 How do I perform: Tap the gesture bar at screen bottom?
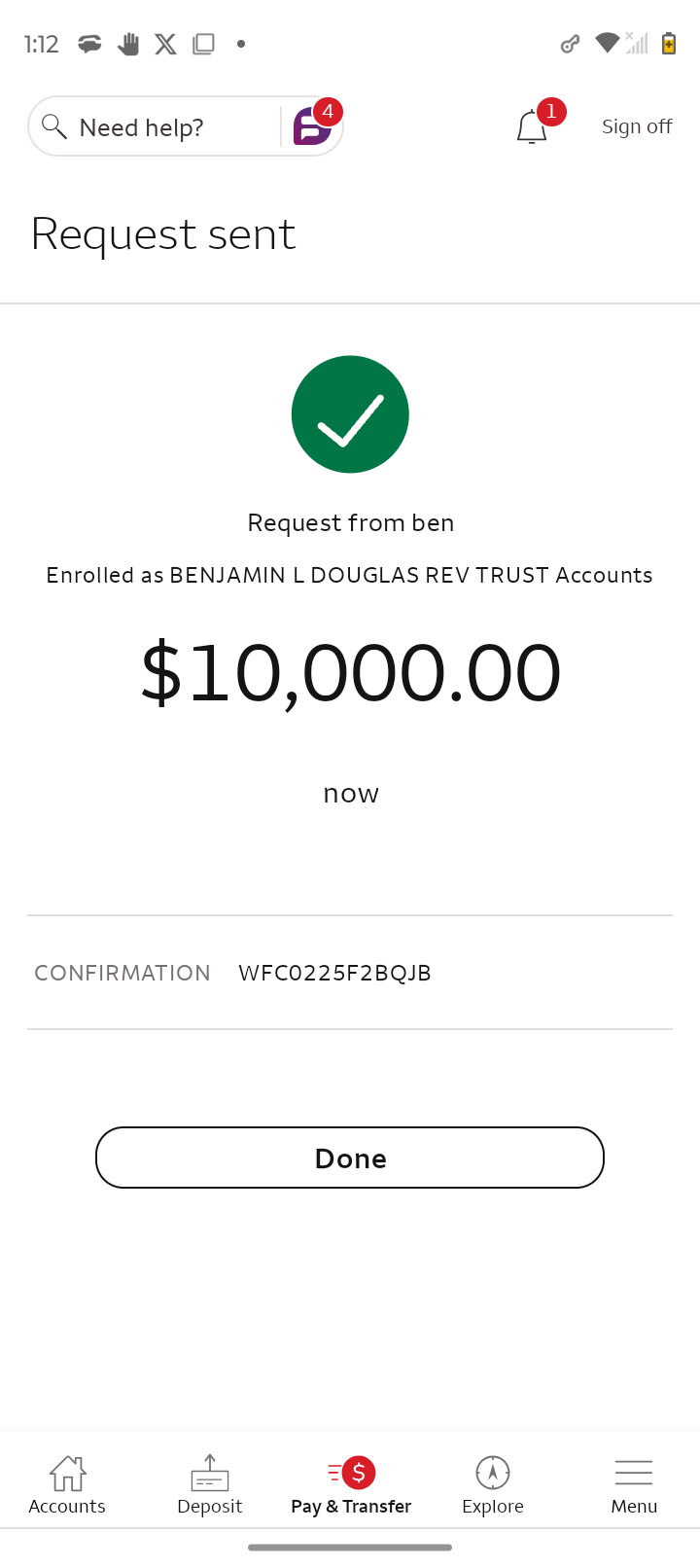click(350, 1547)
